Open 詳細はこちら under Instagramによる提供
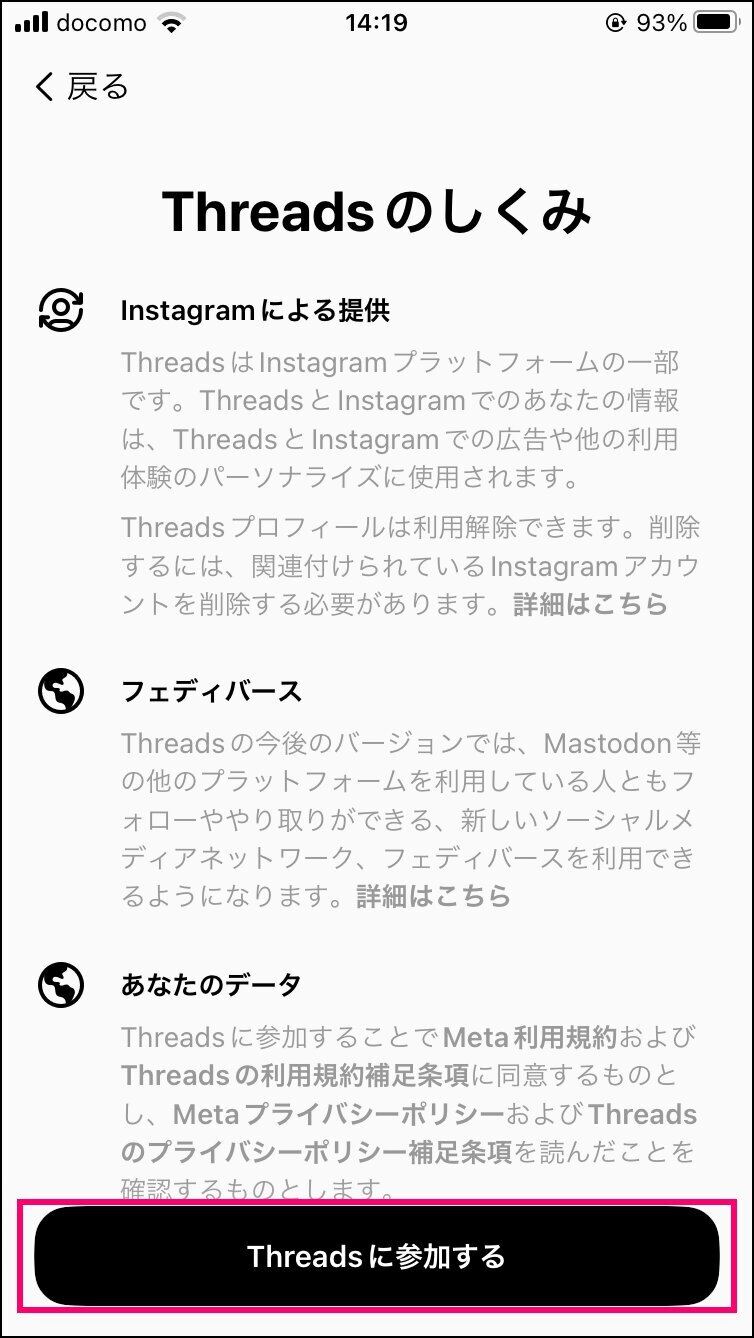Viewport: 754px width, 1338px height. point(590,605)
